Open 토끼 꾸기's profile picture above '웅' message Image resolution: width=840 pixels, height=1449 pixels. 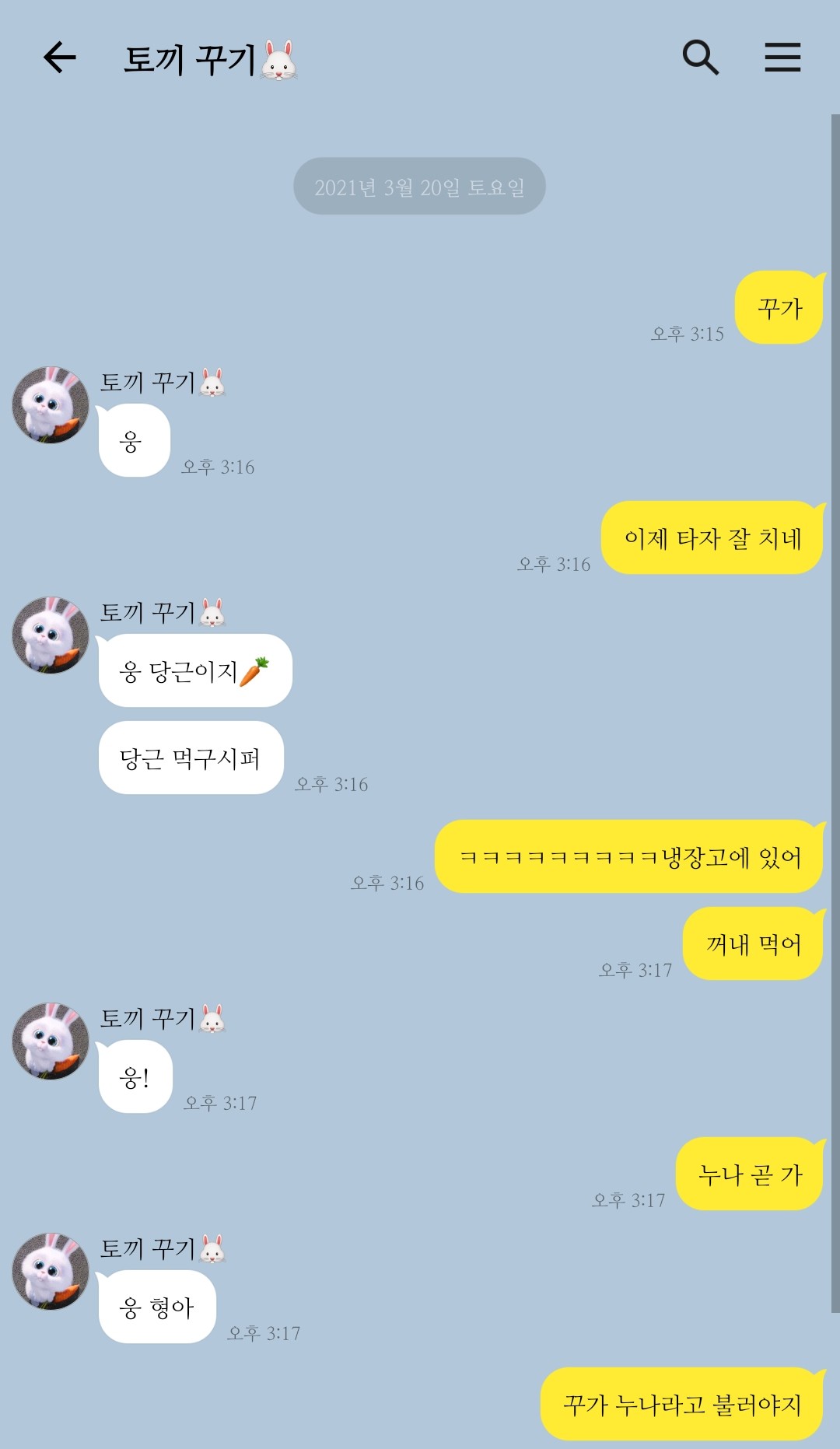tap(51, 405)
